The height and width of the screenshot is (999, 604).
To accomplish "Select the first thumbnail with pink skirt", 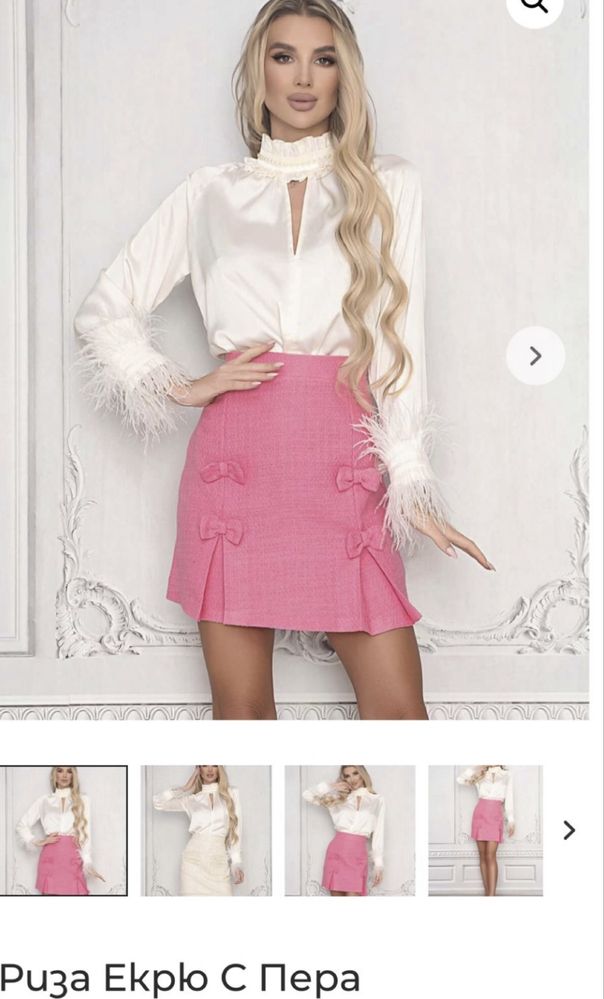I will (63, 830).
